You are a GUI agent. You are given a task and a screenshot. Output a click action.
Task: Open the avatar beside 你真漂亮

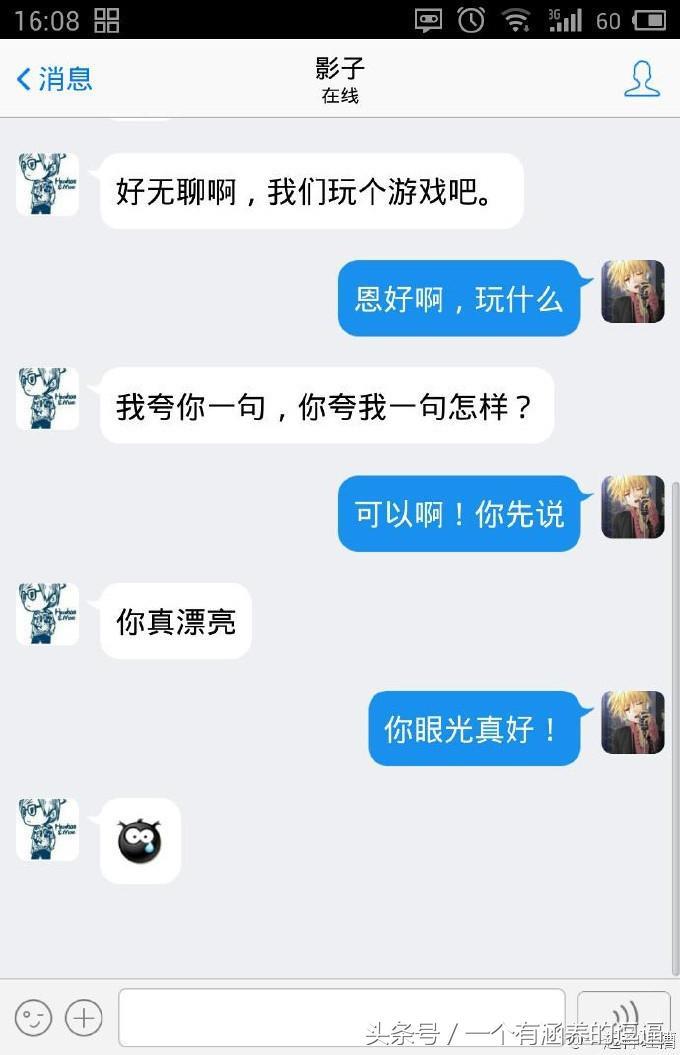coord(48,614)
